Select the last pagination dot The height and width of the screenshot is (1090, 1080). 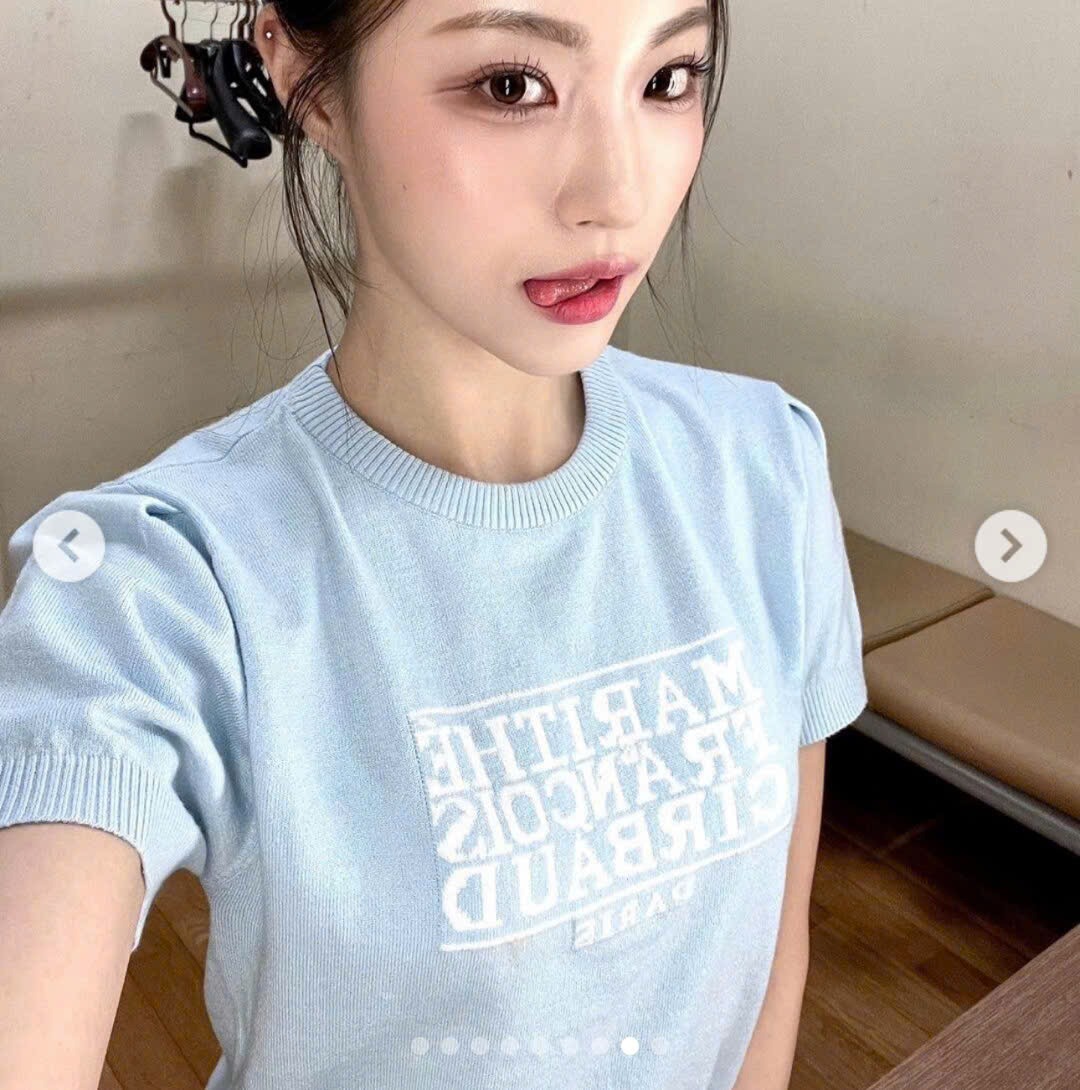click(658, 1046)
